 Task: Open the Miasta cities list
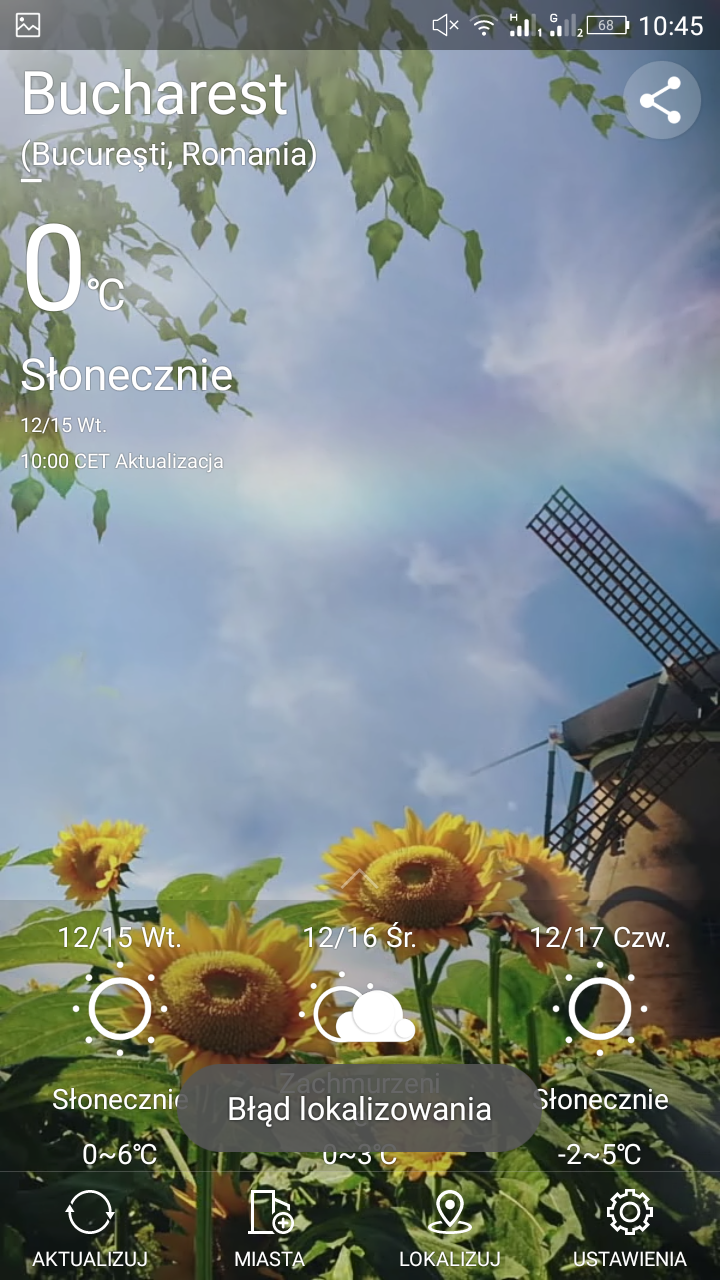click(269, 1226)
